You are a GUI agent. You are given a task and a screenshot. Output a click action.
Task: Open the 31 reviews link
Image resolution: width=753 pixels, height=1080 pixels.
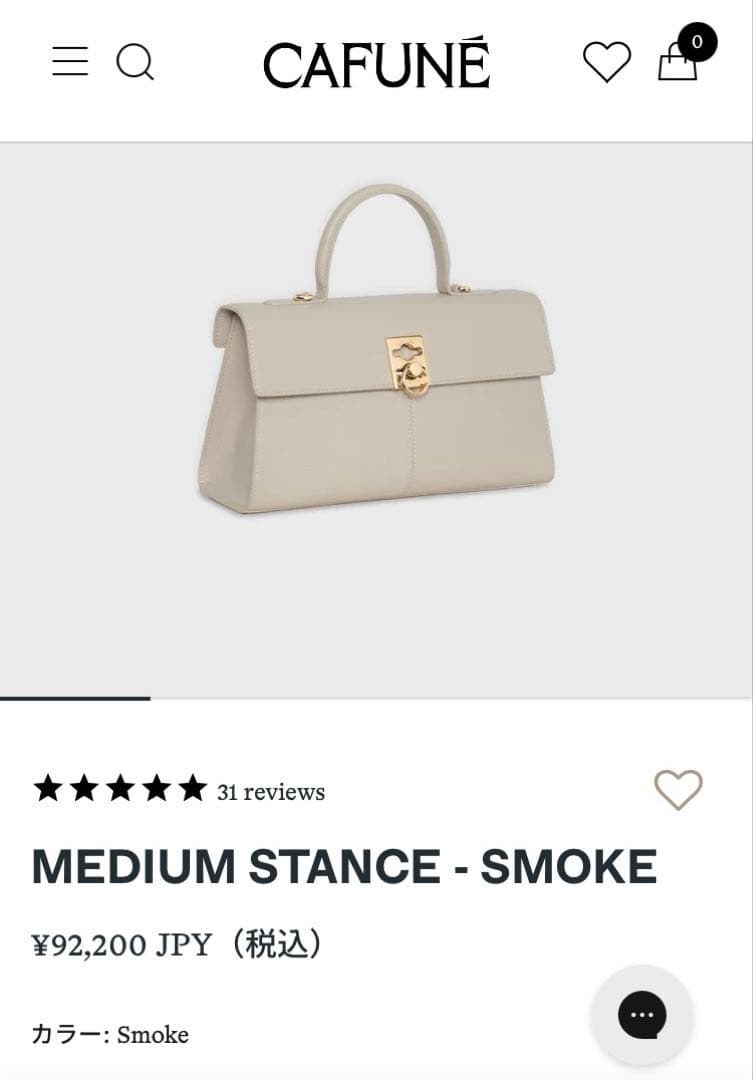coord(271,791)
